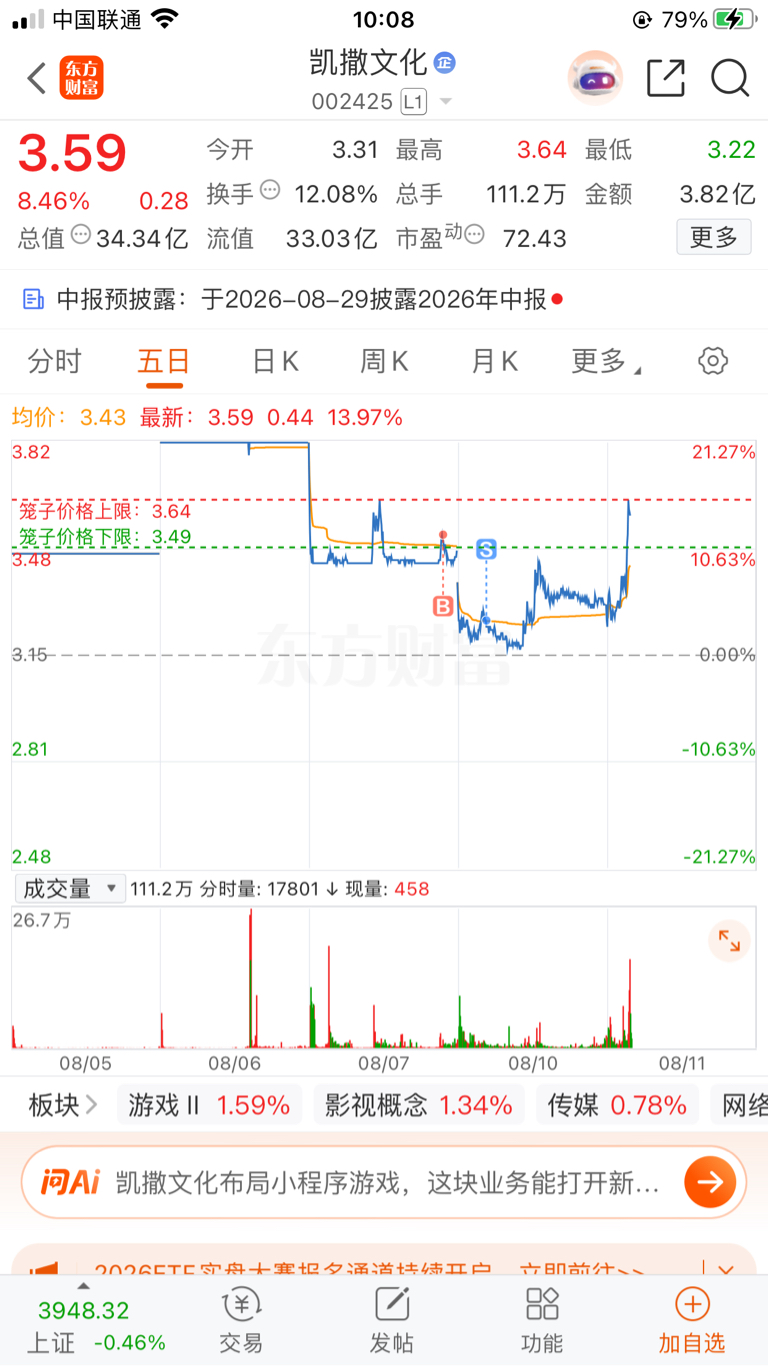Open the AI robot assistant avatar

[x=595, y=78]
